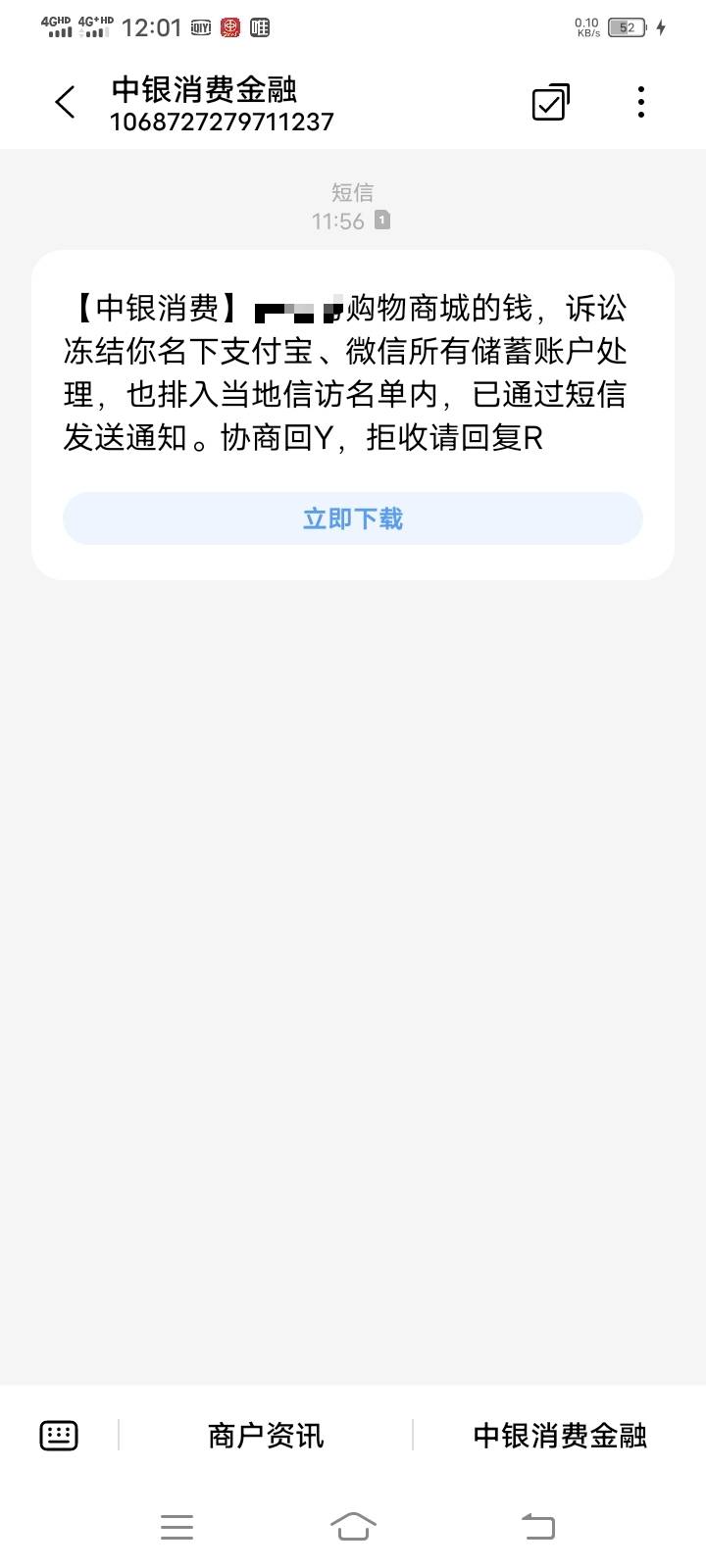Tap the multi-select checkbox icon
The height and width of the screenshot is (1568, 706).
tap(550, 102)
